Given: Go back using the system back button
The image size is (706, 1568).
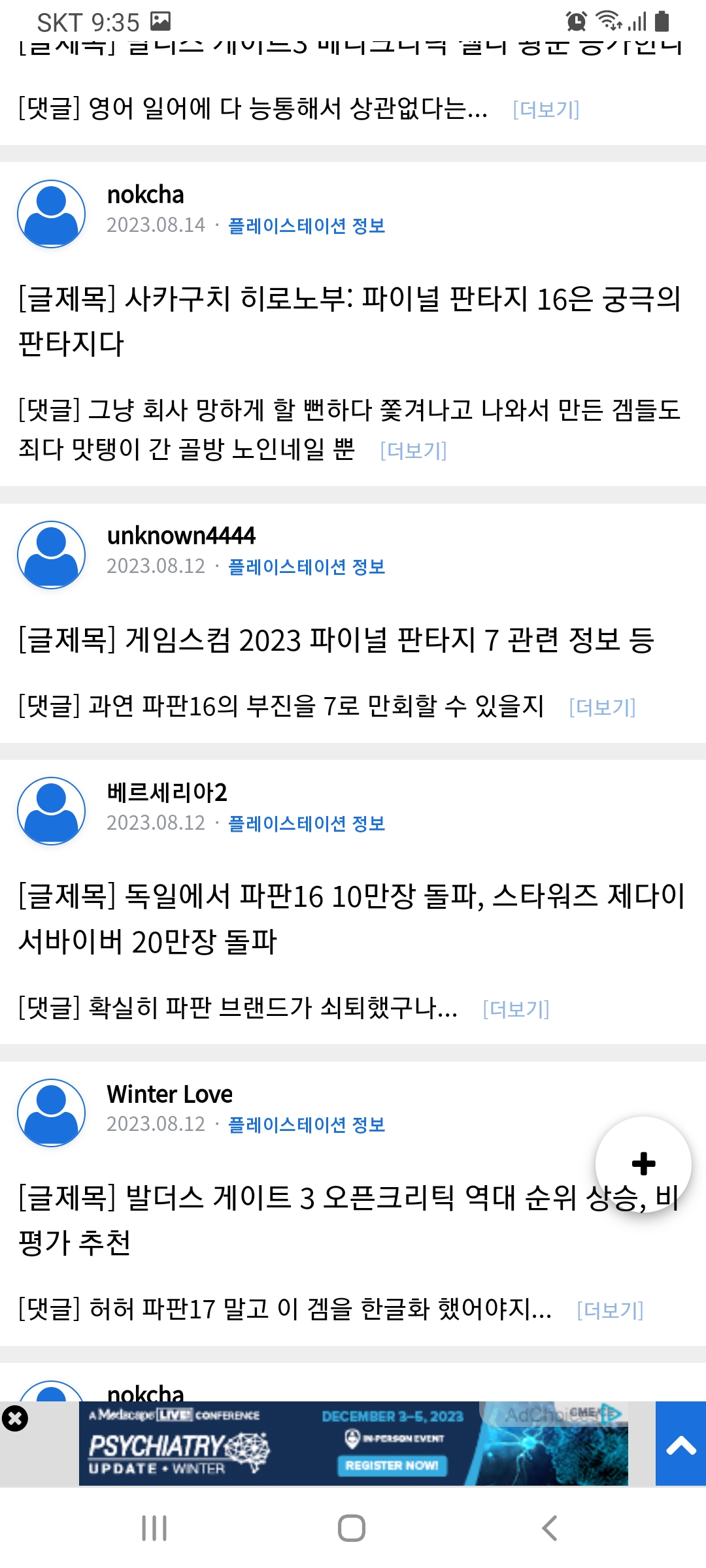Looking at the screenshot, I should pyautogui.click(x=550, y=1528).
